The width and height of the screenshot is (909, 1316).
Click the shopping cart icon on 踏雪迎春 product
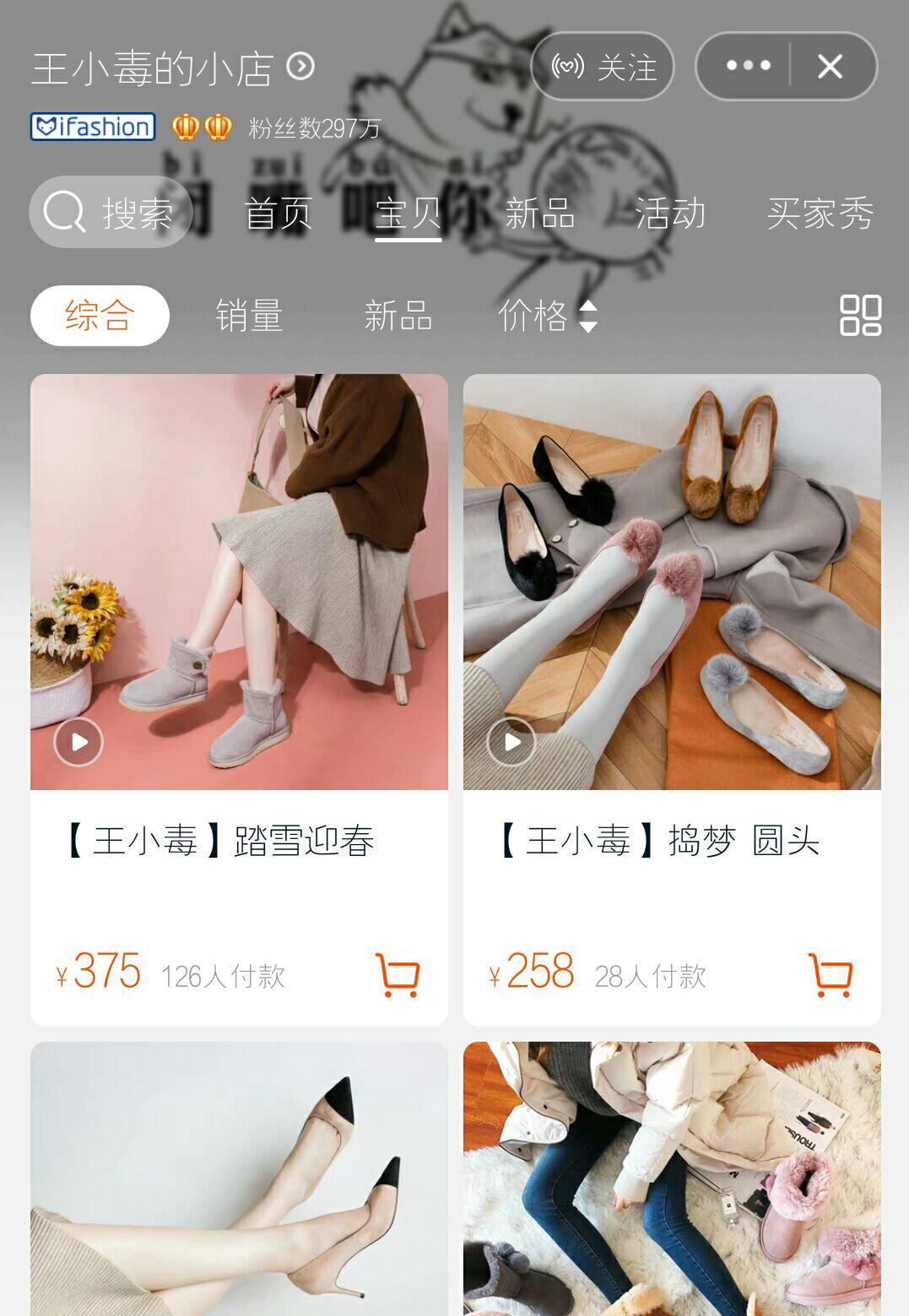pyautogui.click(x=398, y=975)
